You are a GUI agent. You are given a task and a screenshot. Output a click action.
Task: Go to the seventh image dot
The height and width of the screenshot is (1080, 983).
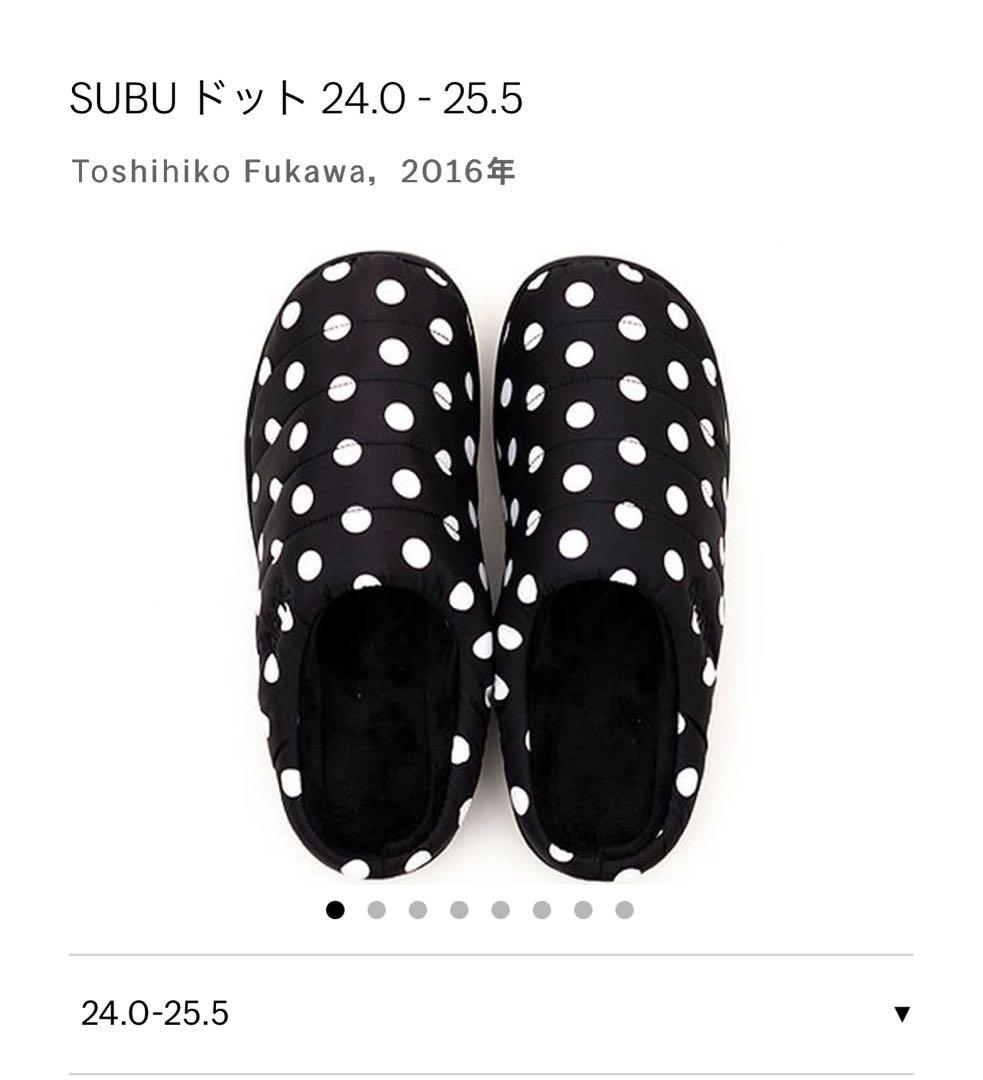coord(583,910)
